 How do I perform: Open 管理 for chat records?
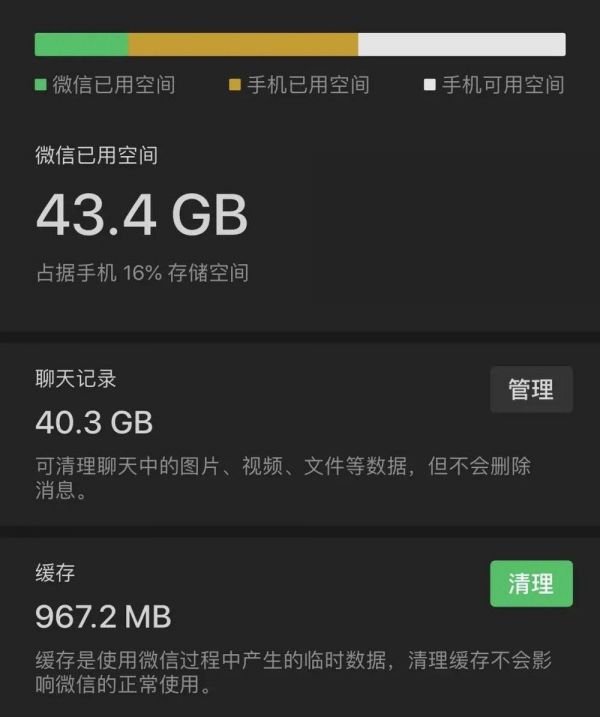[531, 390]
